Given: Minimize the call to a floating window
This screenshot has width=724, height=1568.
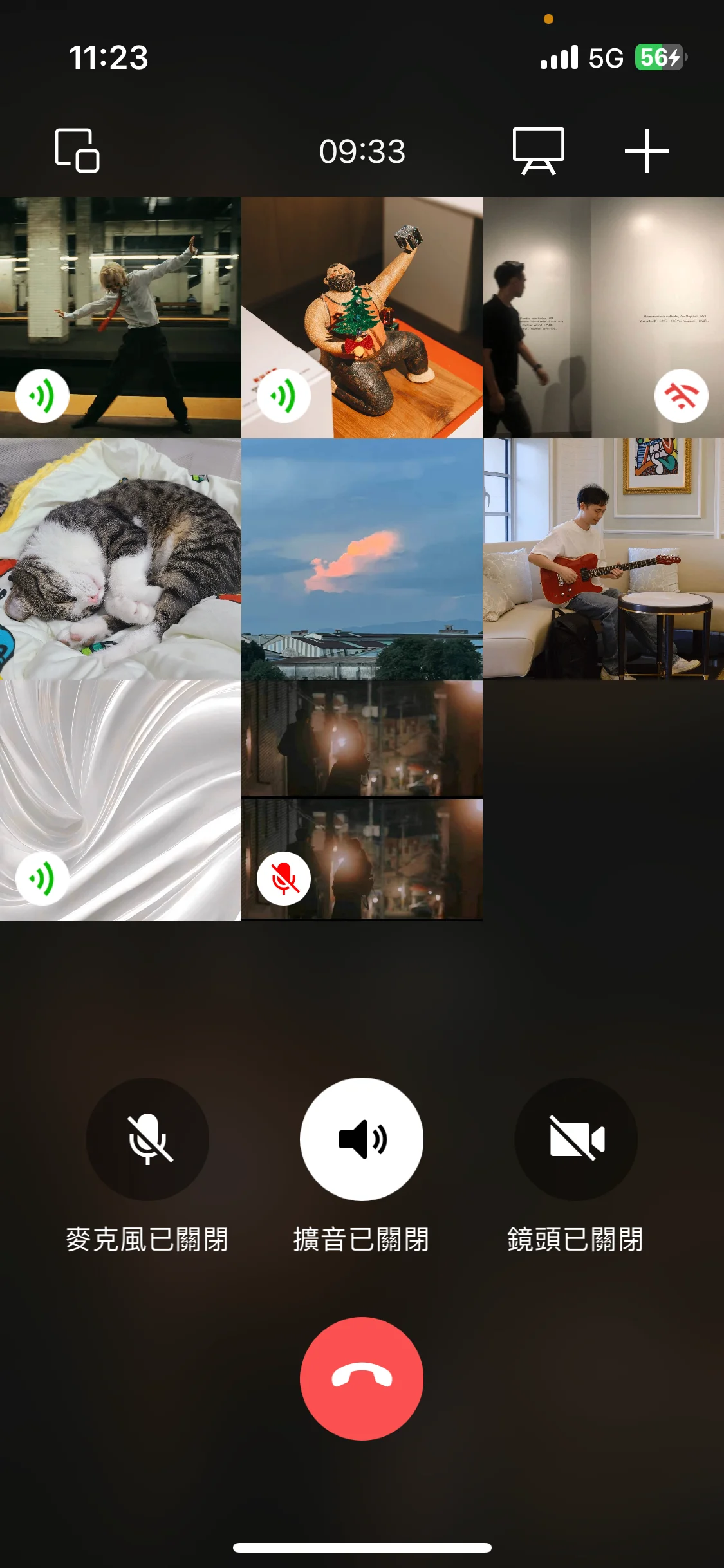Looking at the screenshot, I should [77, 151].
